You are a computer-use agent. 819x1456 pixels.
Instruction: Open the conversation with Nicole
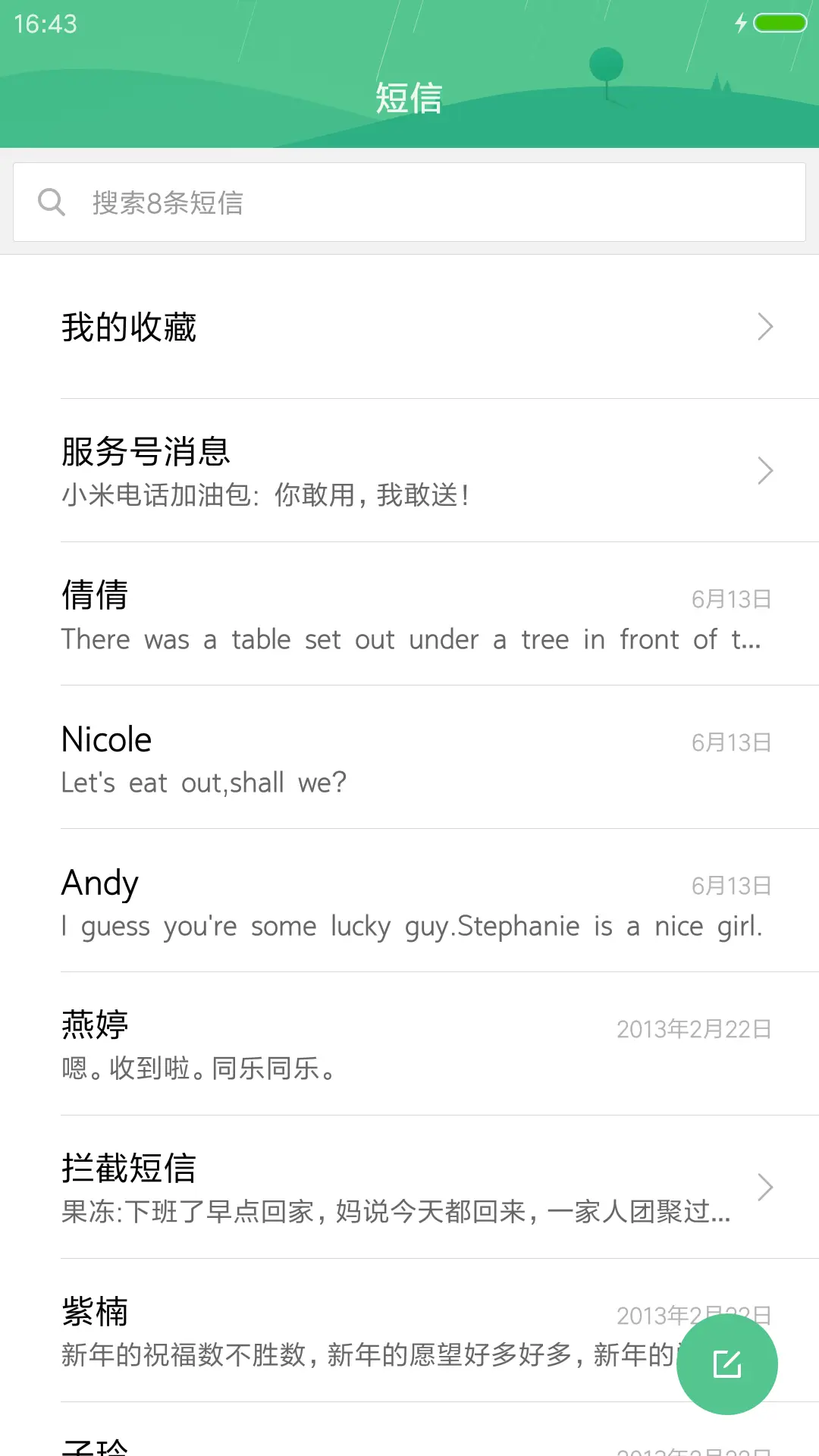coord(409,758)
